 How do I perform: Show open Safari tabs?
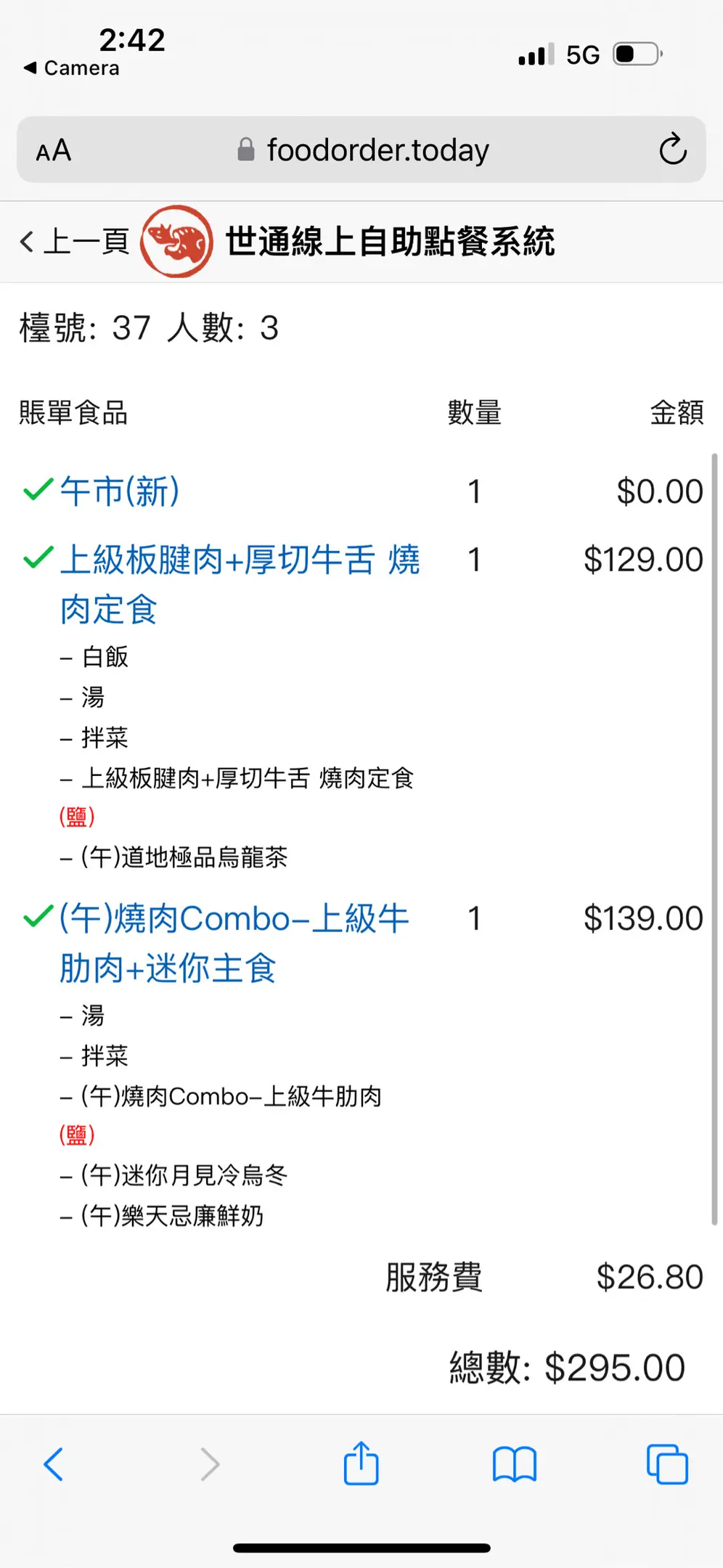pyautogui.click(x=667, y=1464)
